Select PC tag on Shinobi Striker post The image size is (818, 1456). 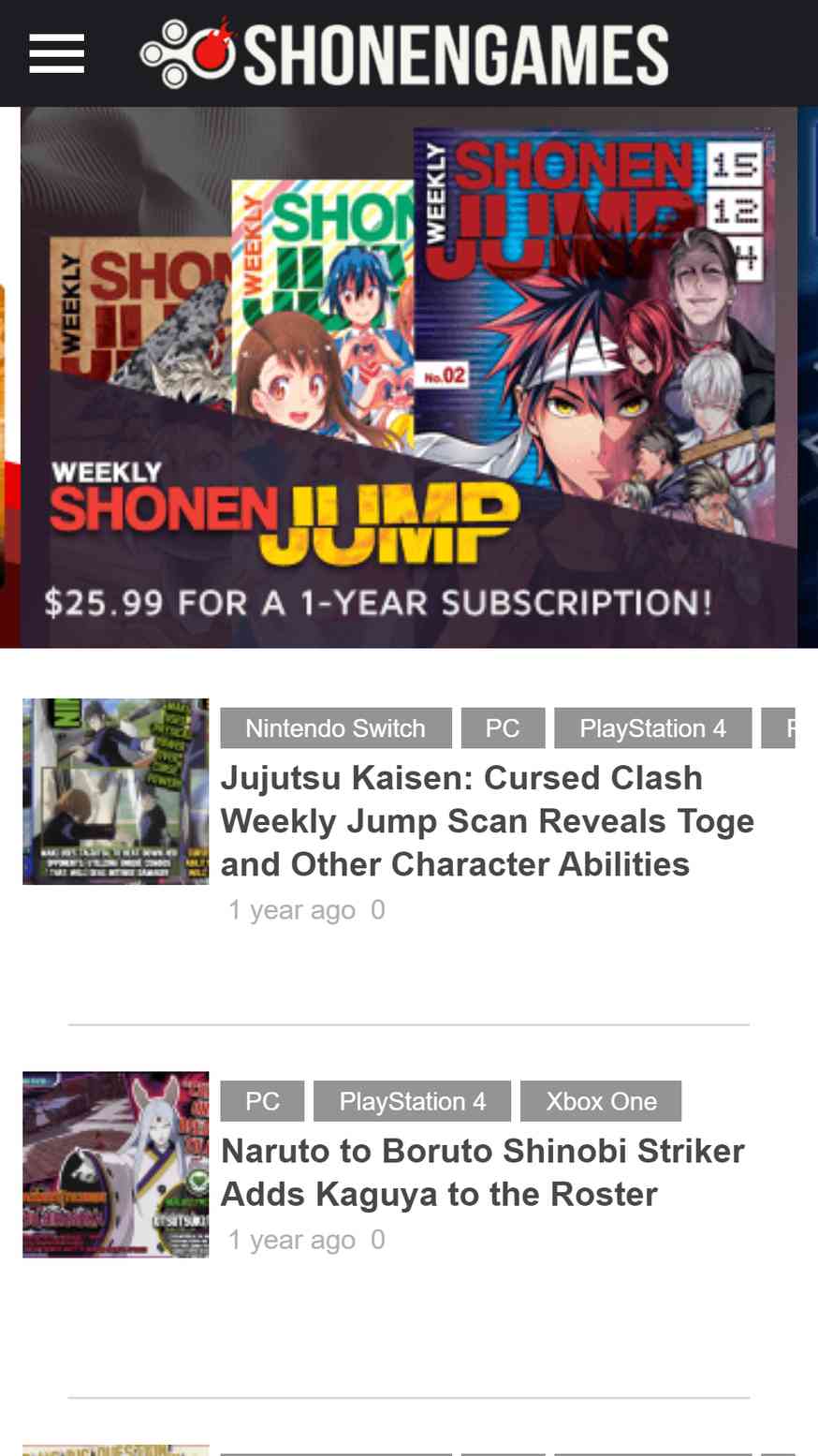coord(263,1101)
